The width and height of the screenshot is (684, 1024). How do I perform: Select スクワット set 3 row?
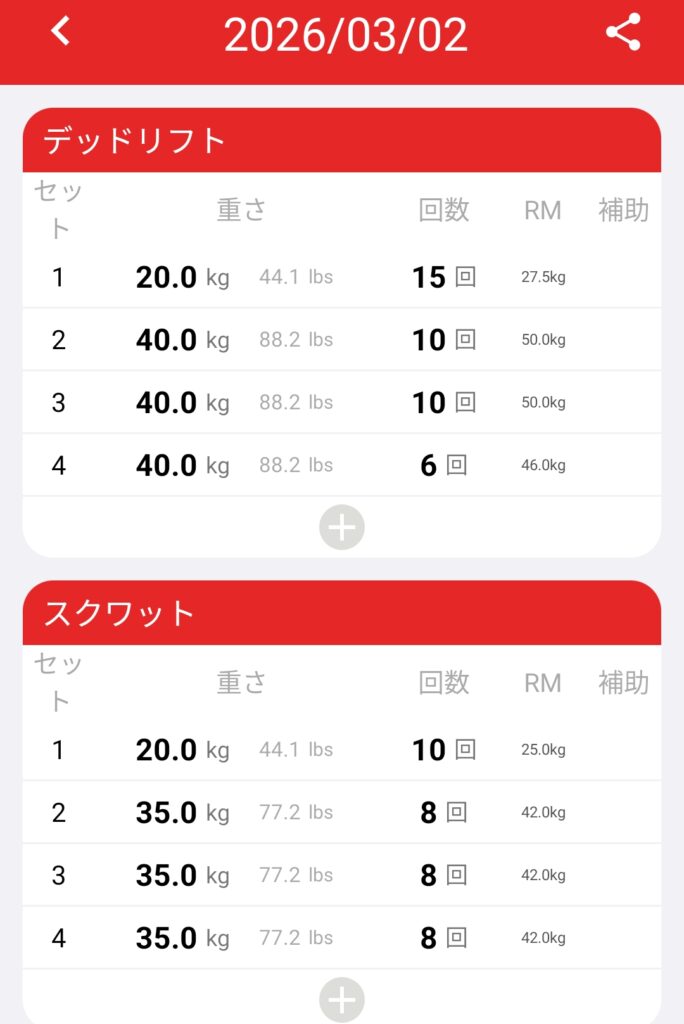pos(342,875)
